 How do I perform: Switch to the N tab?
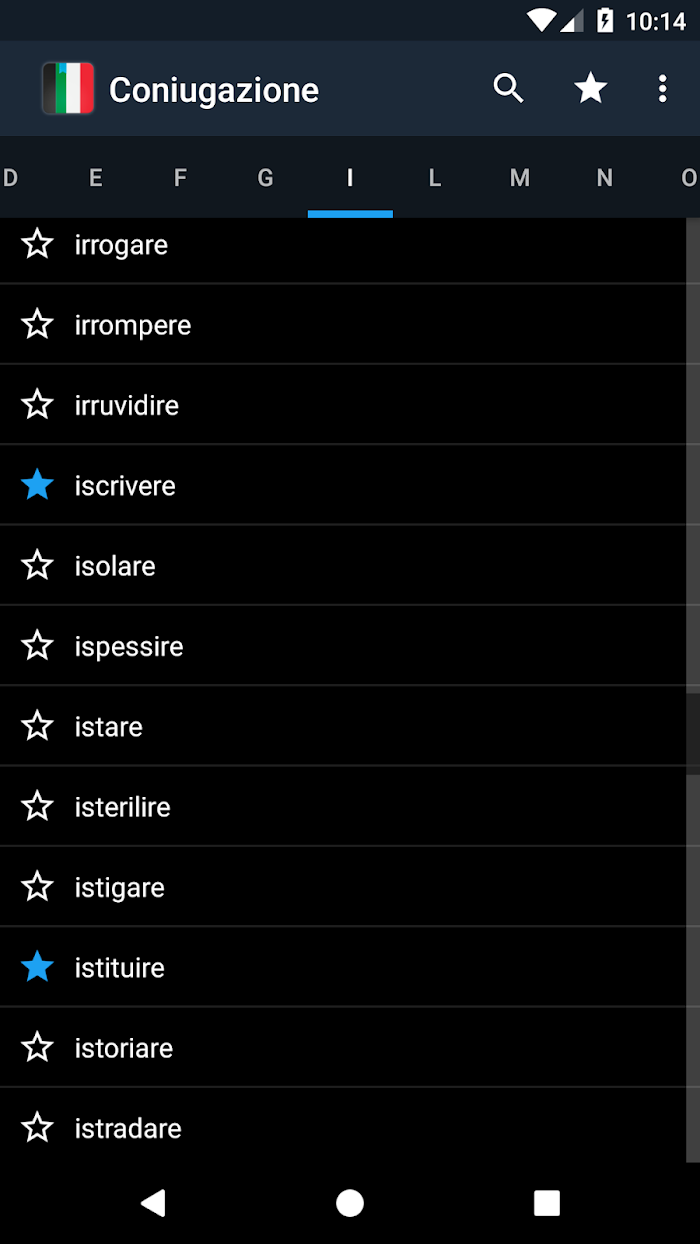(x=604, y=178)
